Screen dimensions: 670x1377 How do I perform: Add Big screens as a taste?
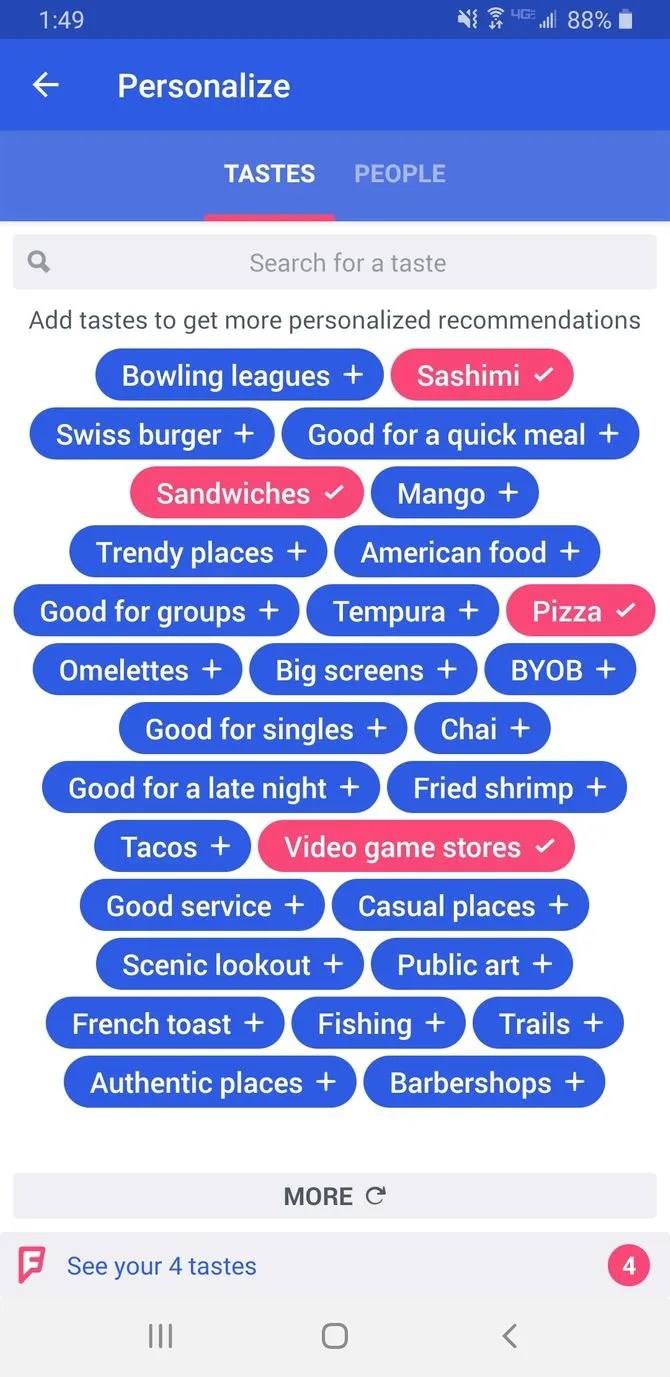click(364, 671)
